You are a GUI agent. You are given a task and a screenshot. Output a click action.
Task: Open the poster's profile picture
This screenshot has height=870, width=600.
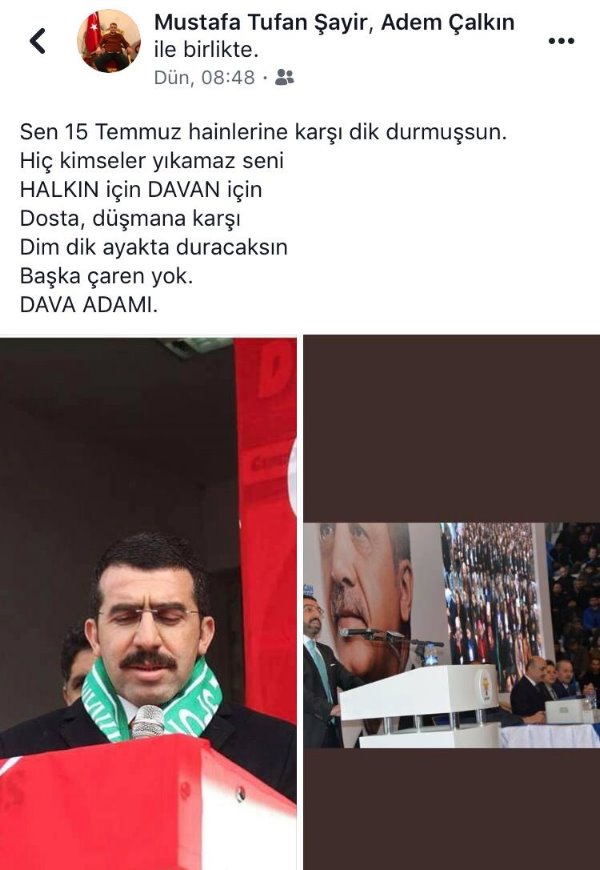[x=109, y=41]
